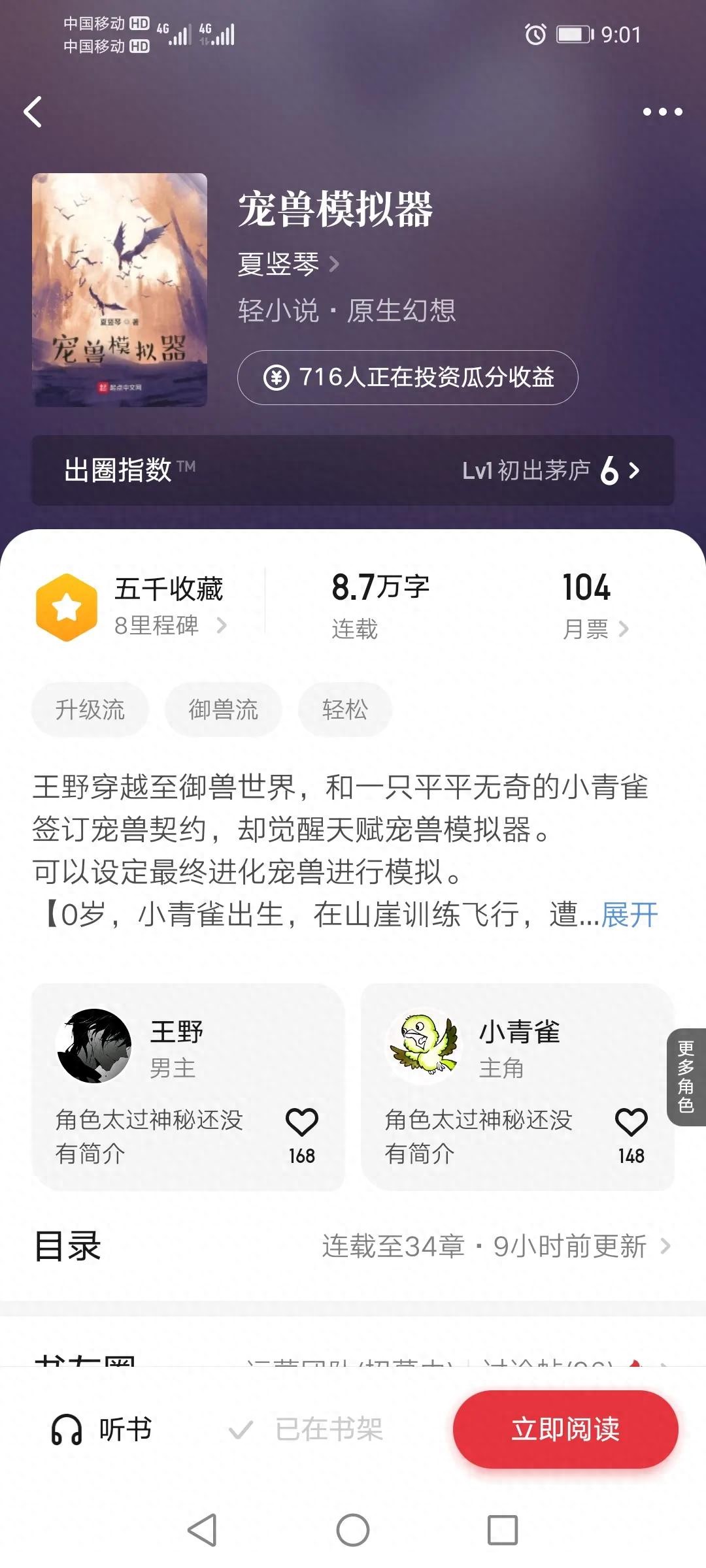Open 出圈指数 details via its chevron
The image size is (706, 1568).
tap(631, 472)
